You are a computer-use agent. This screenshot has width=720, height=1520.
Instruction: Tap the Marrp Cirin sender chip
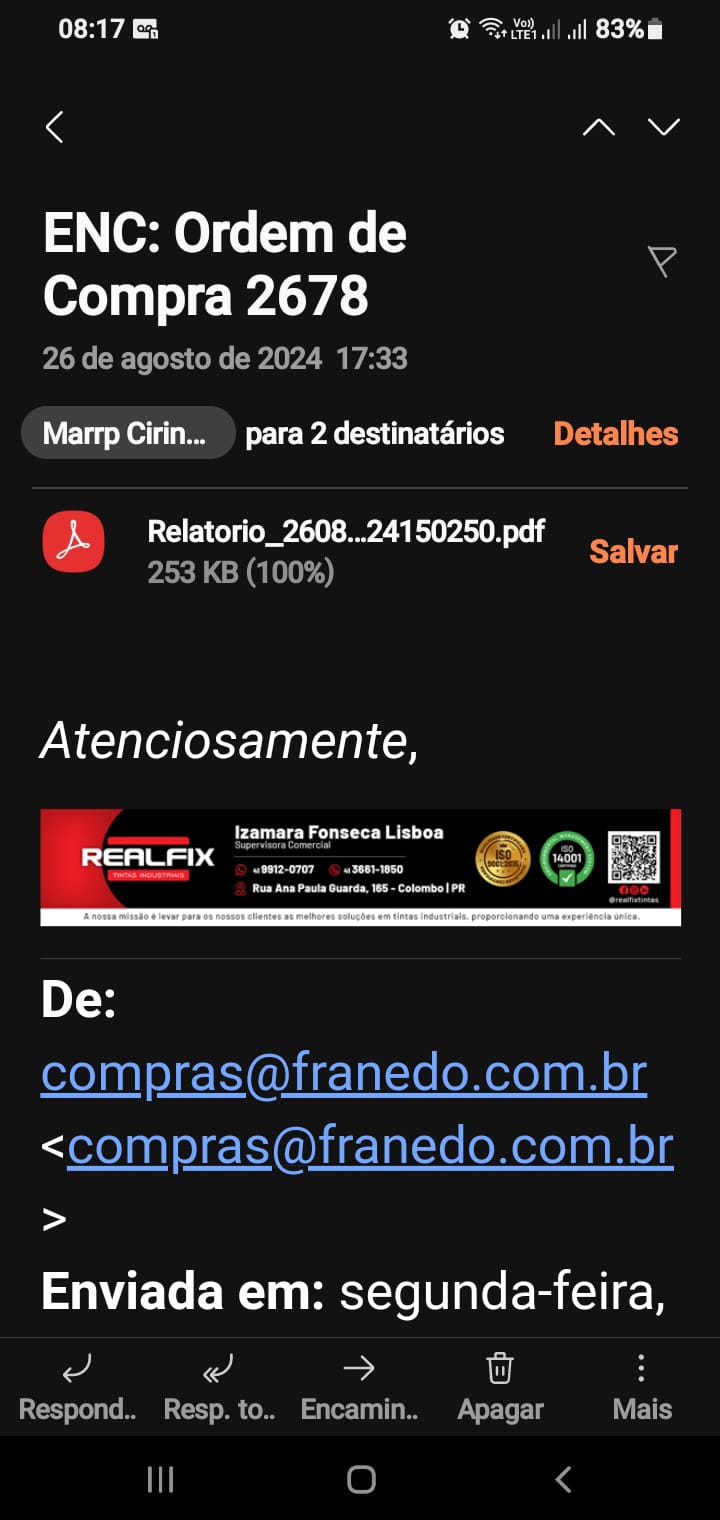(x=127, y=433)
